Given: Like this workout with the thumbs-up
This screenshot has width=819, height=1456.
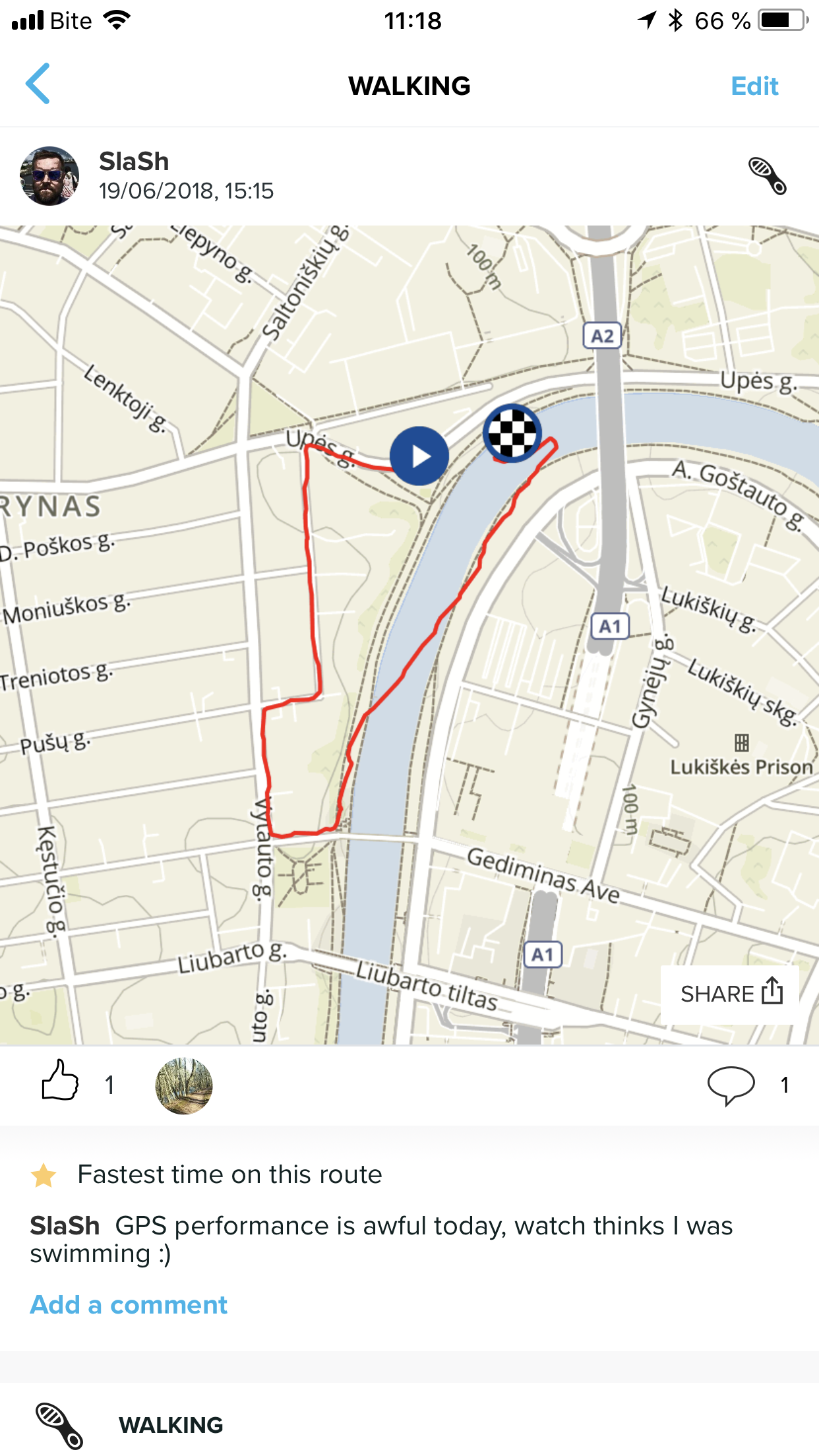Looking at the screenshot, I should pyautogui.click(x=60, y=1079).
